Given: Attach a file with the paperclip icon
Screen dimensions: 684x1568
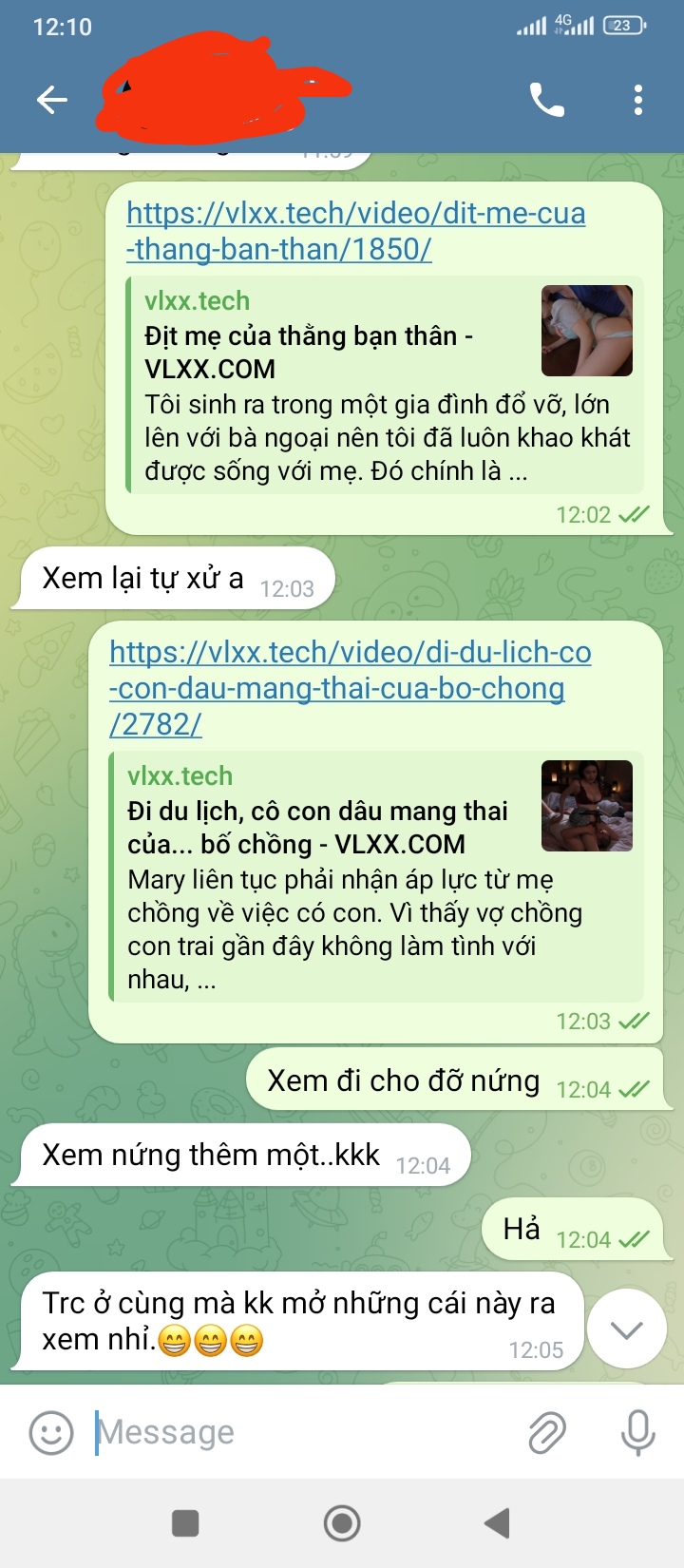Looking at the screenshot, I should point(547,1432).
